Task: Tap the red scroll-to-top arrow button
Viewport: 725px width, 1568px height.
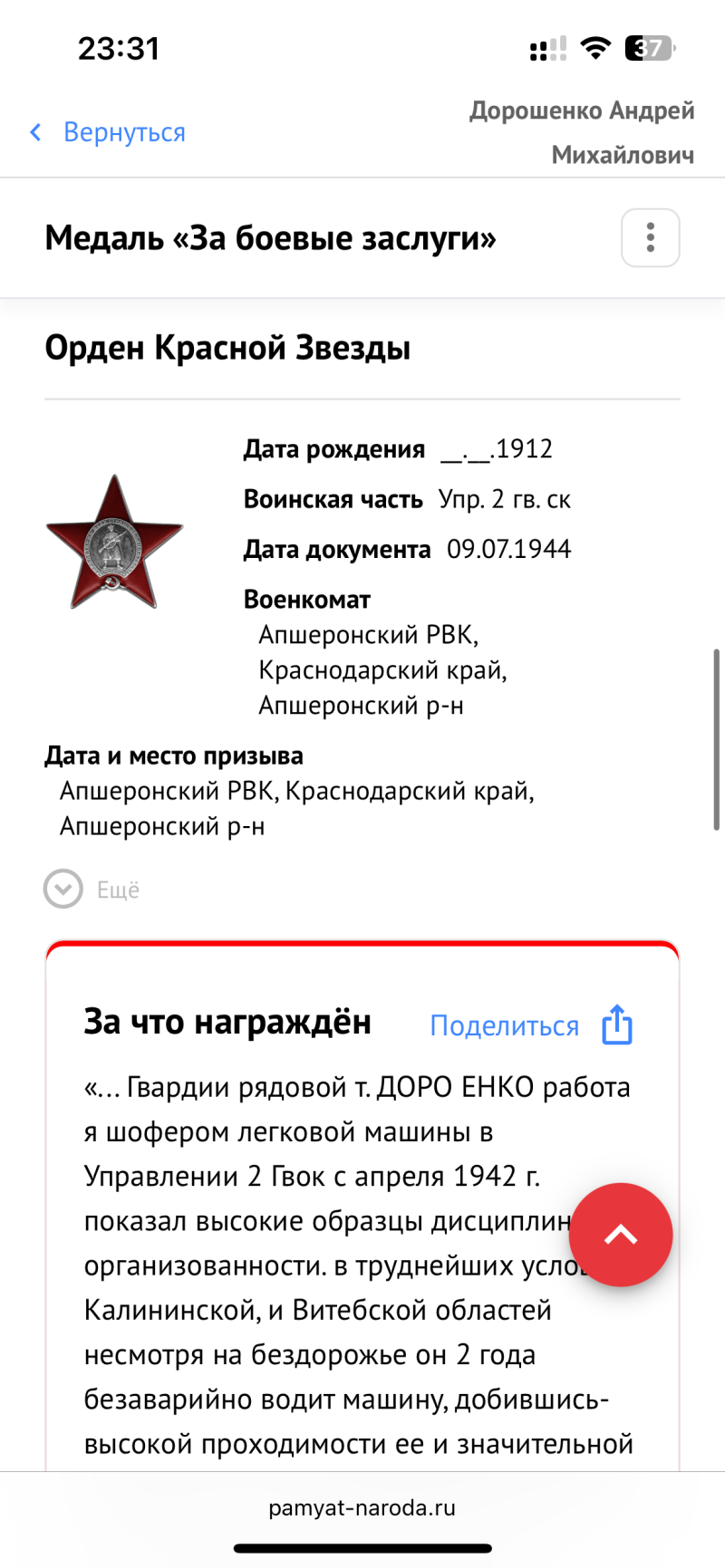Action: [x=621, y=1235]
